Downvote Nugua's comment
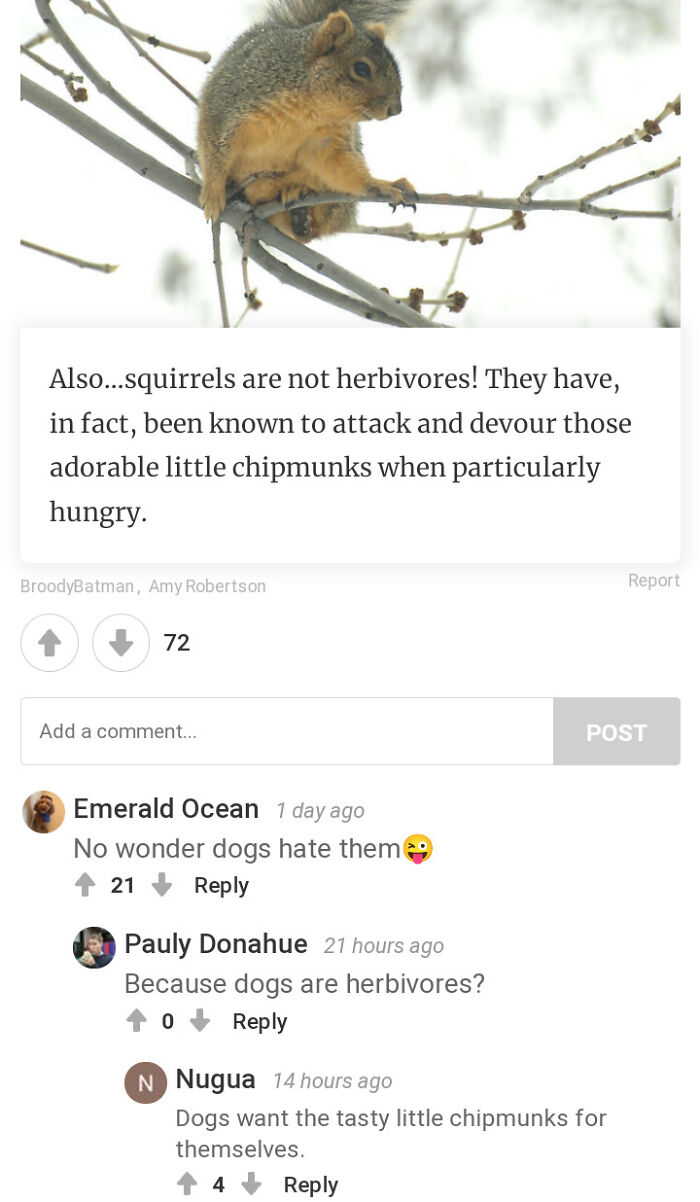This screenshot has height=1202, width=700. click(251, 1185)
